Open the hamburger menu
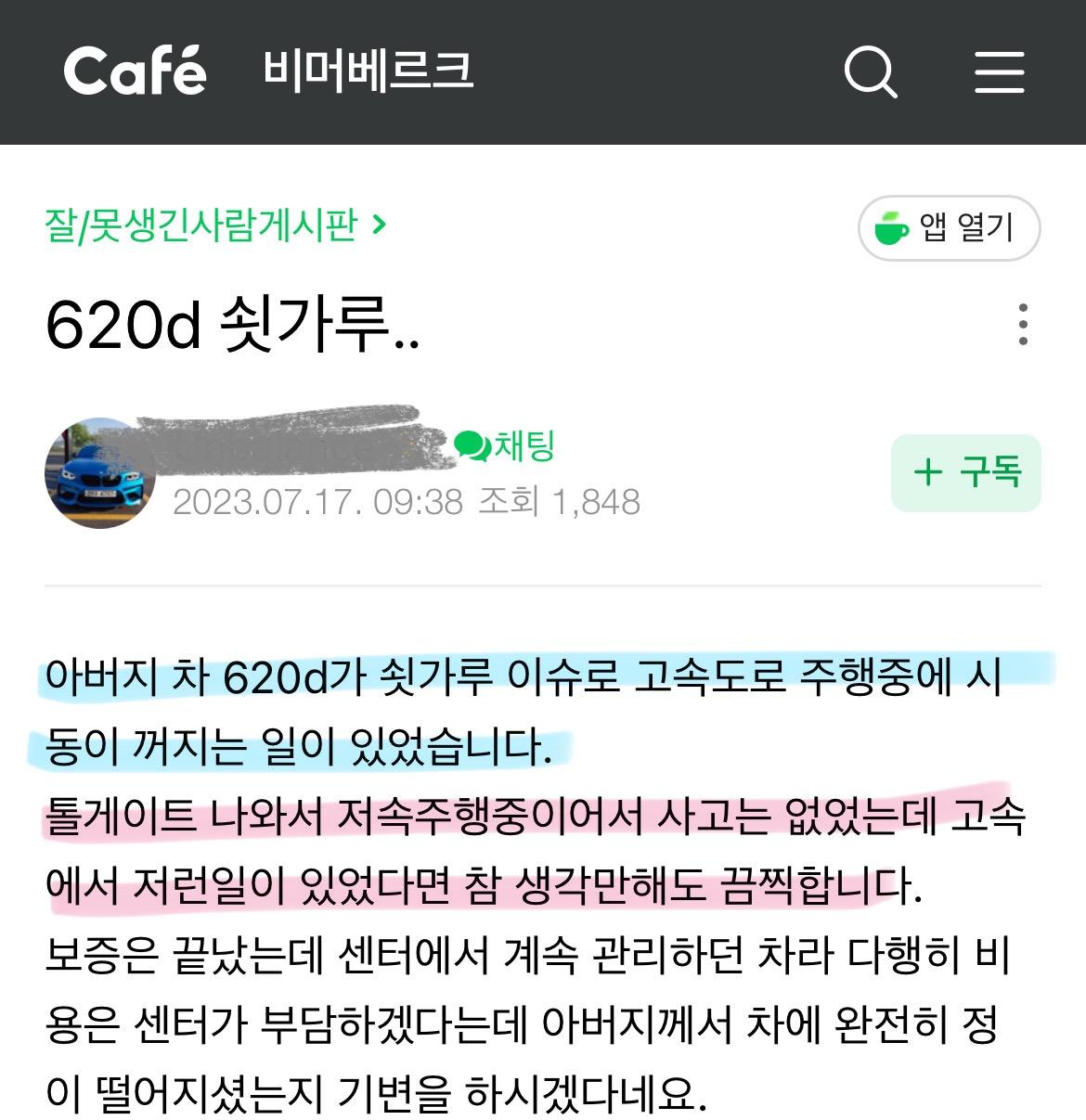The image size is (1086, 1120). 999,71
